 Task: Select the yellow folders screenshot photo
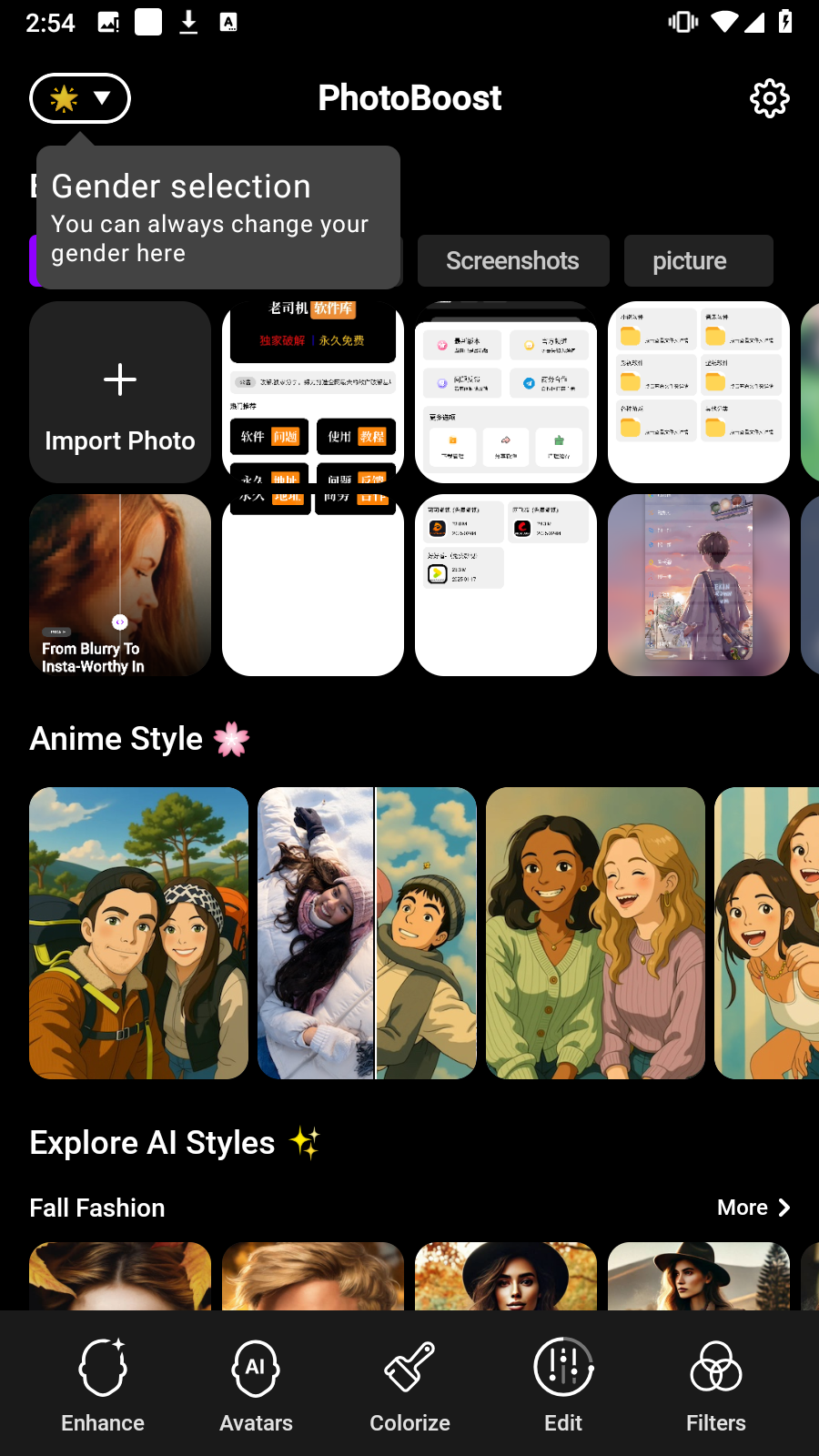(698, 392)
